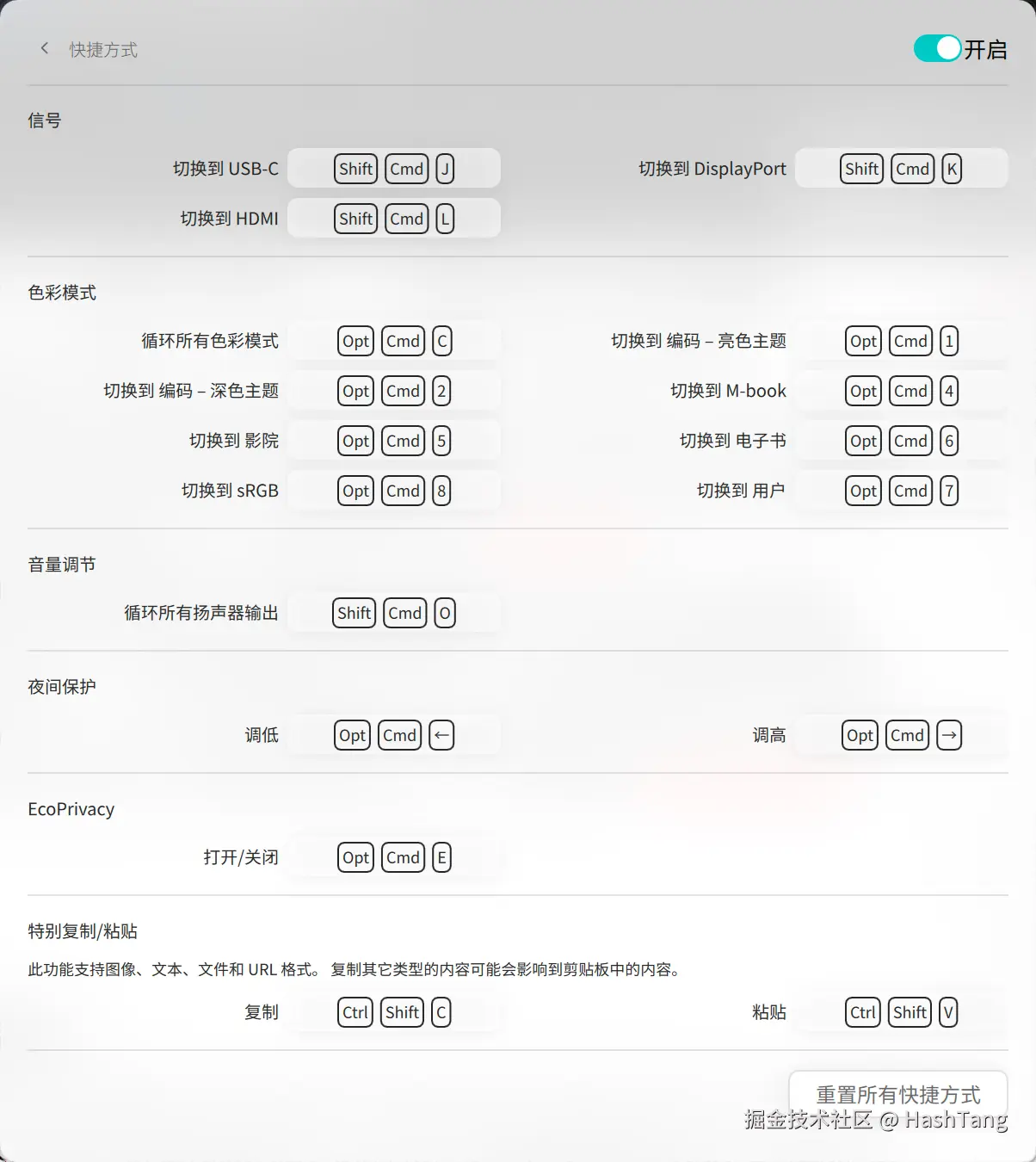Change the 循环所有扬声器输出 shortcut

[394, 613]
